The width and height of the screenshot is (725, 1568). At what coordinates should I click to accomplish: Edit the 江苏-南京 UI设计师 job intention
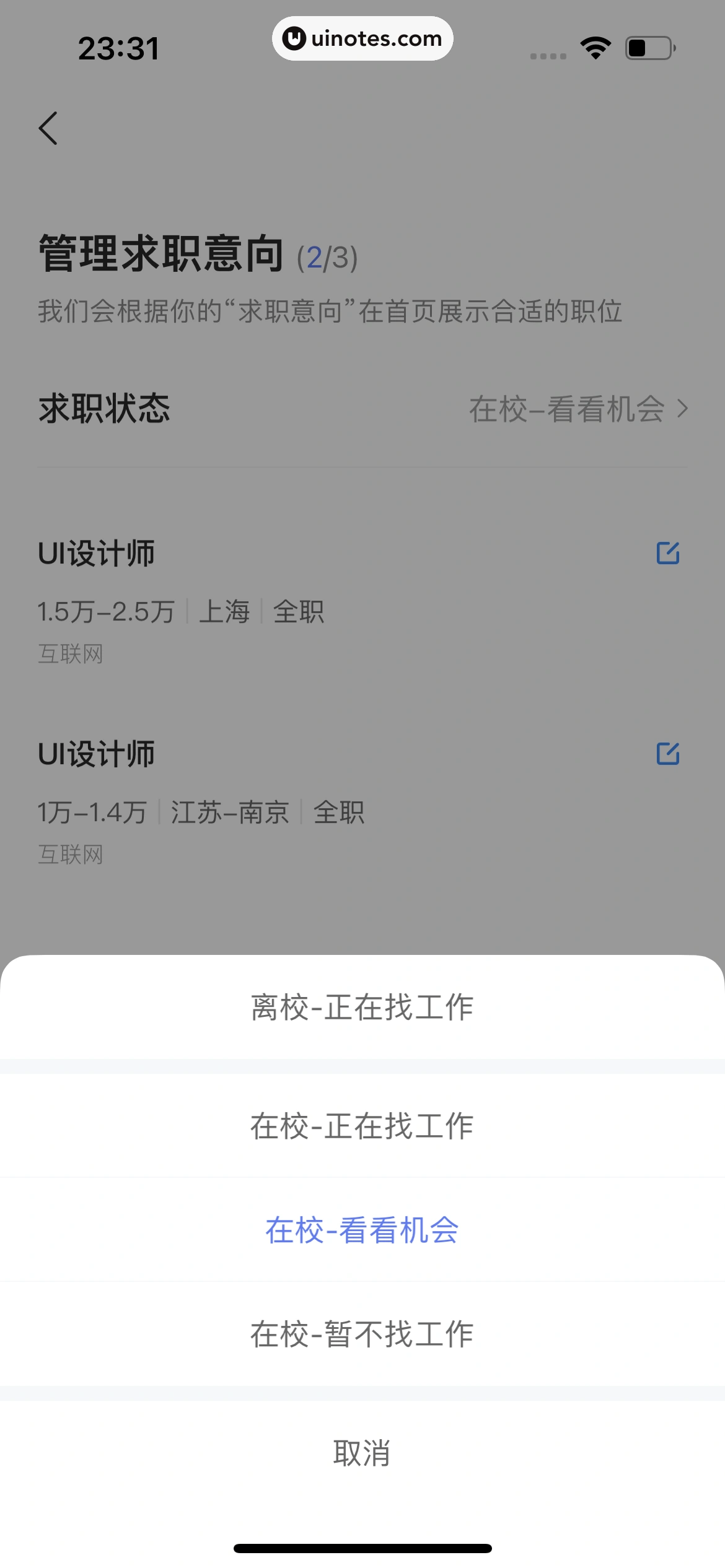(667, 754)
